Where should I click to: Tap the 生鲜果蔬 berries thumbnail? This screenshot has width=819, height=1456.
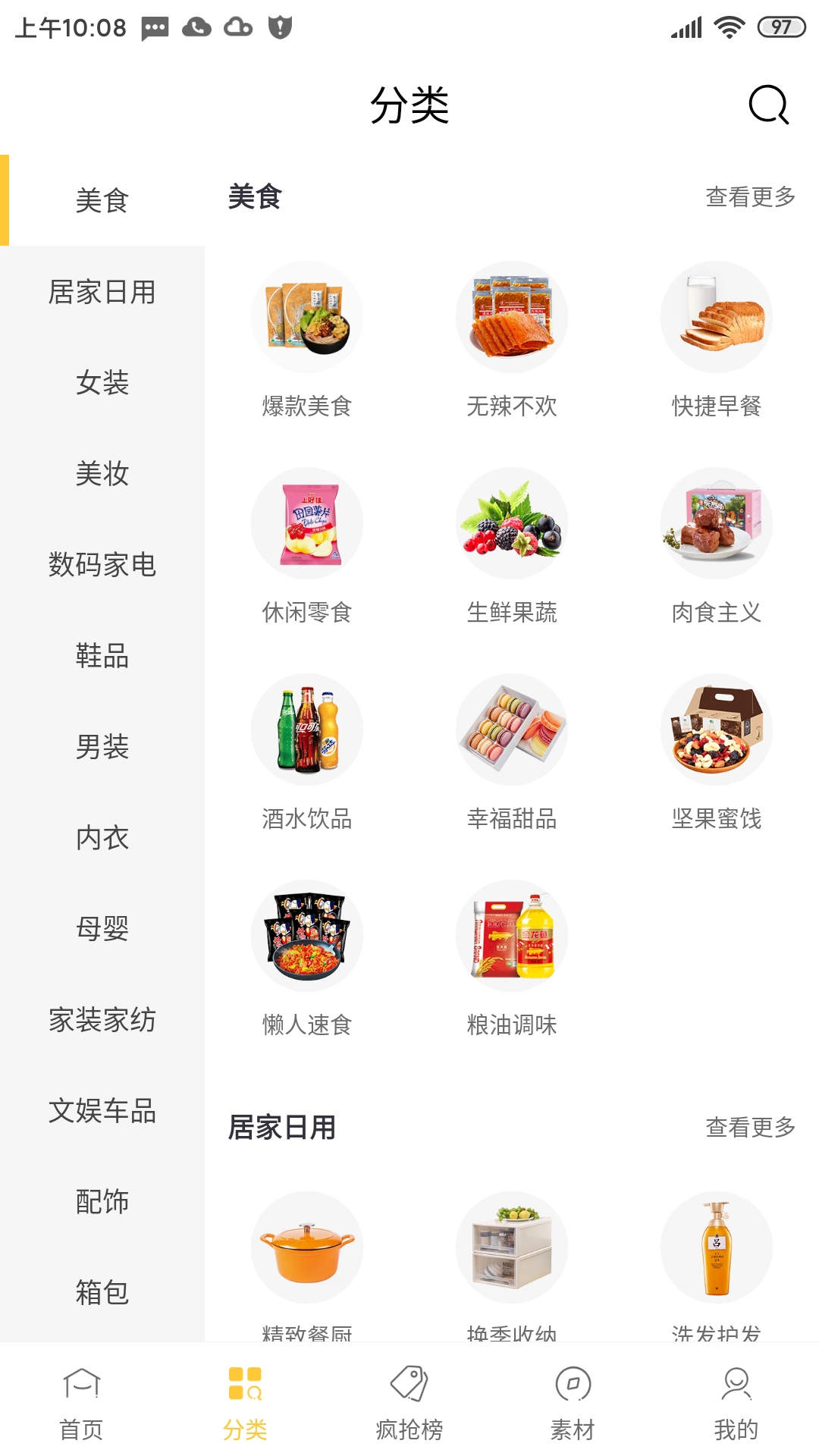[512, 523]
